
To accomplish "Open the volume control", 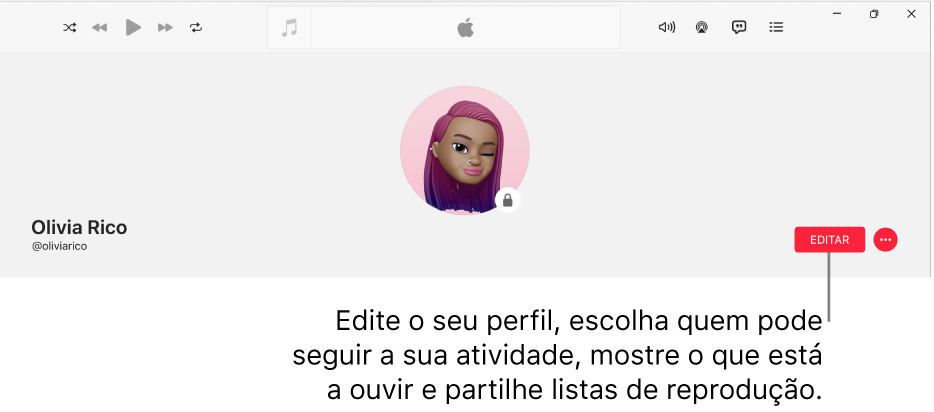I will 666,28.
